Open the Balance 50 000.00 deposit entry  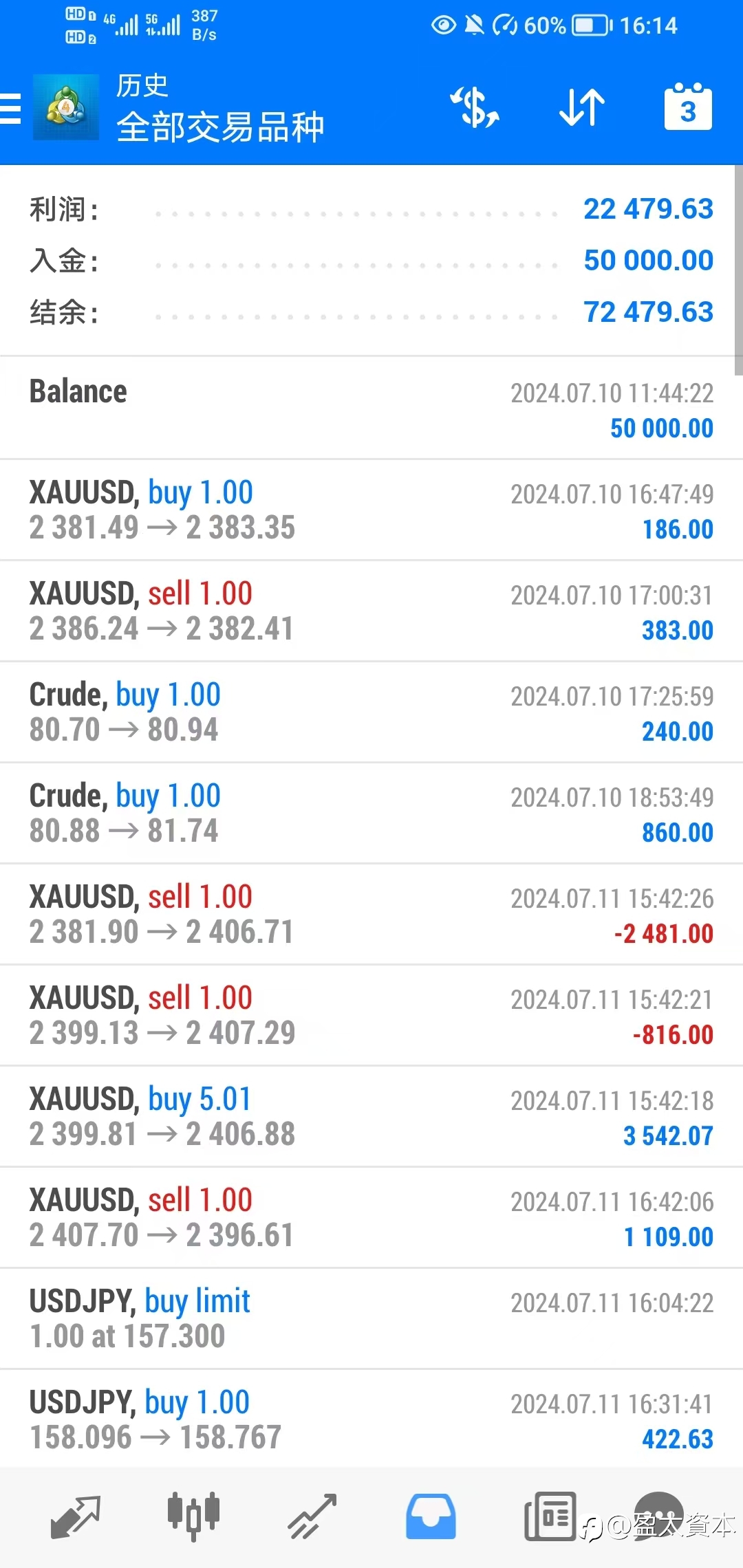(371, 409)
